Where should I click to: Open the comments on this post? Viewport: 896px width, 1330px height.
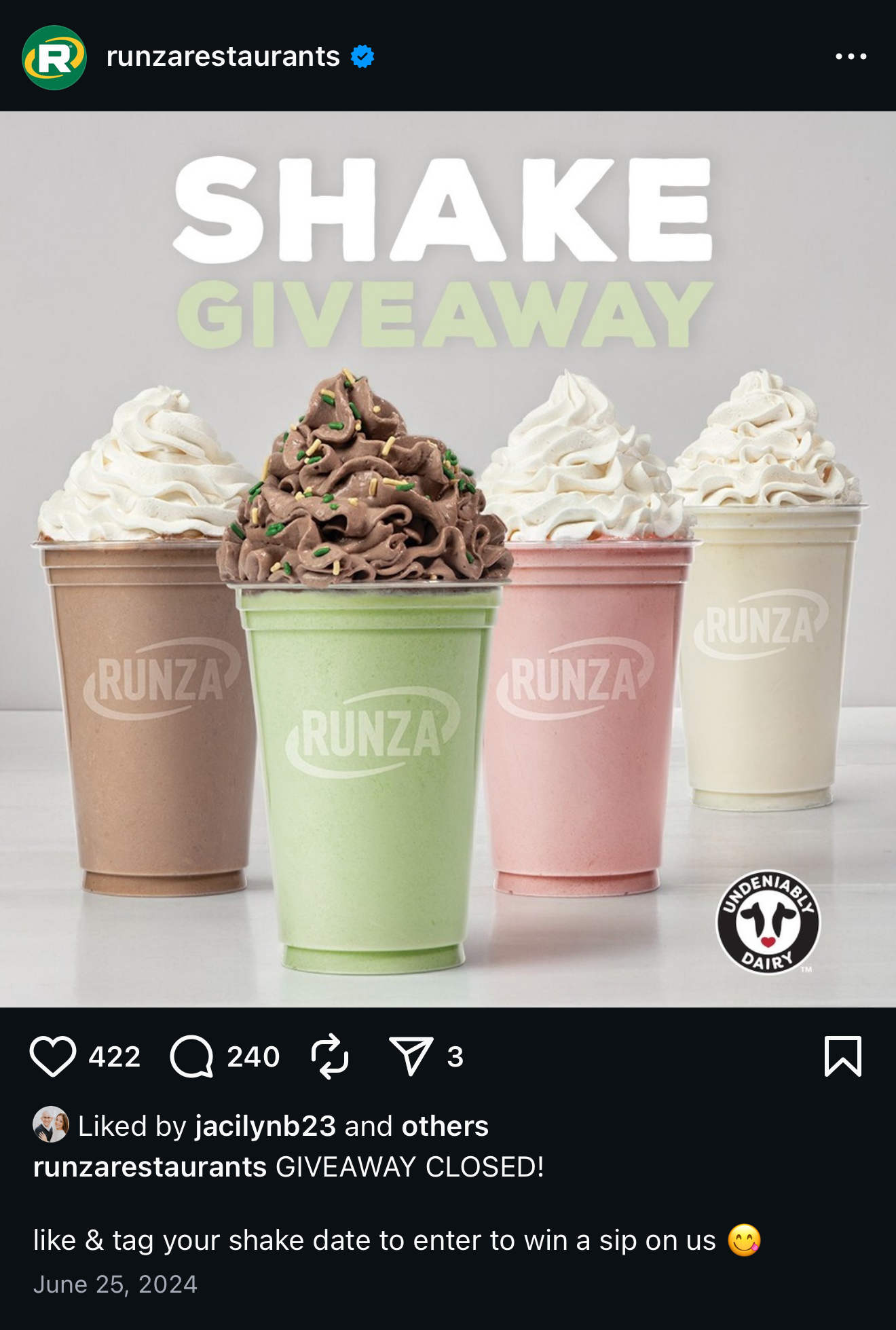tap(192, 1056)
